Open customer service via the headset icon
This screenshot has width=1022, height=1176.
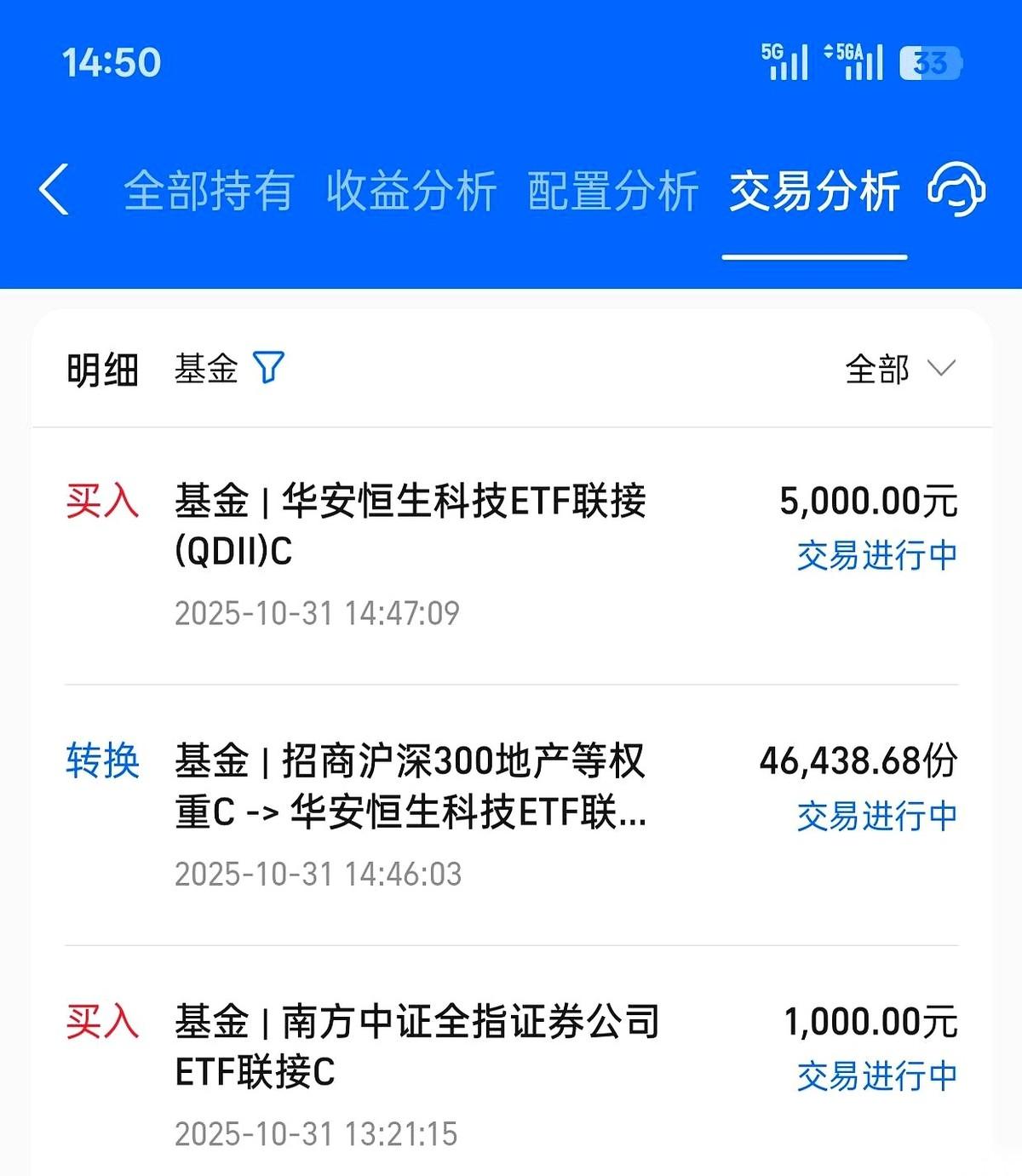coord(957,191)
